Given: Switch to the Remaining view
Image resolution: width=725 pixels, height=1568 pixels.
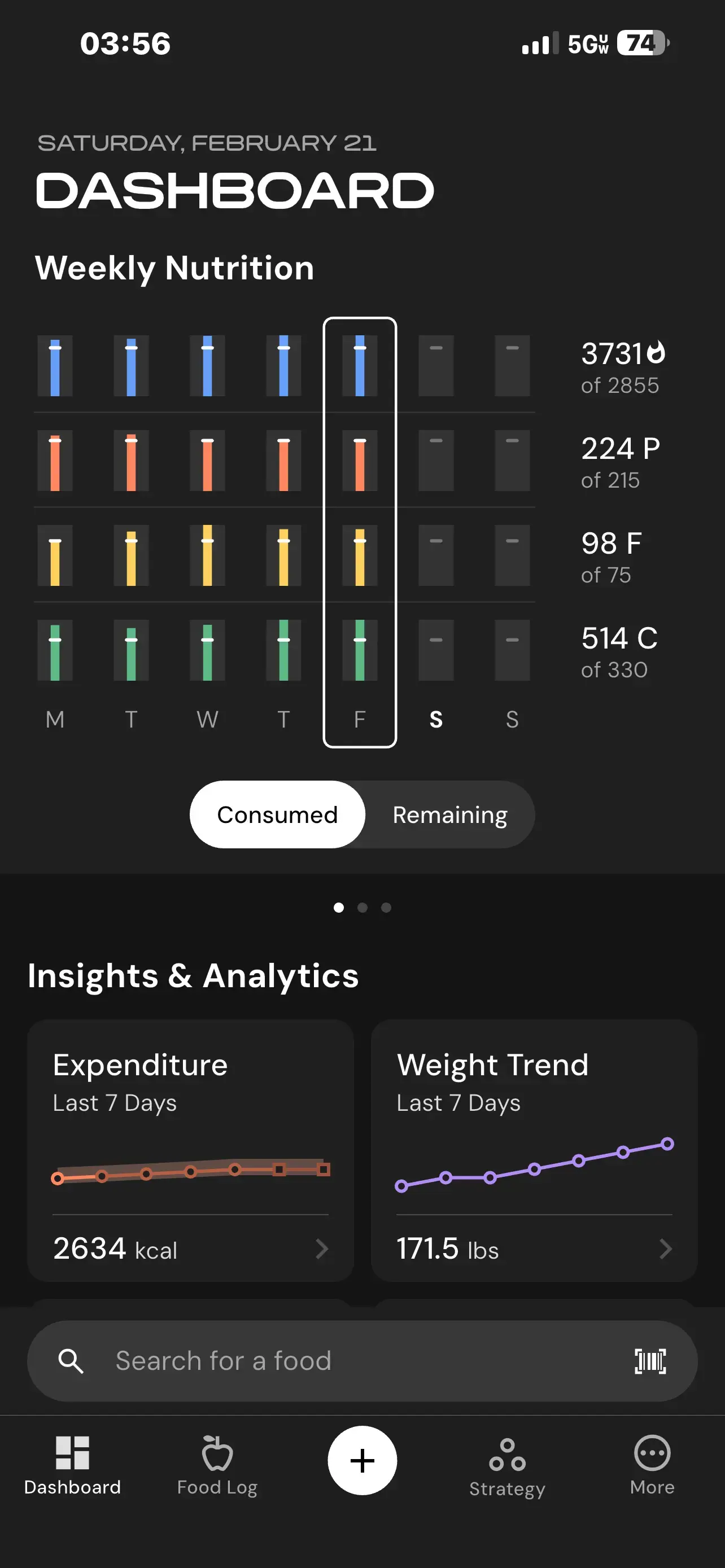Looking at the screenshot, I should 449,814.
